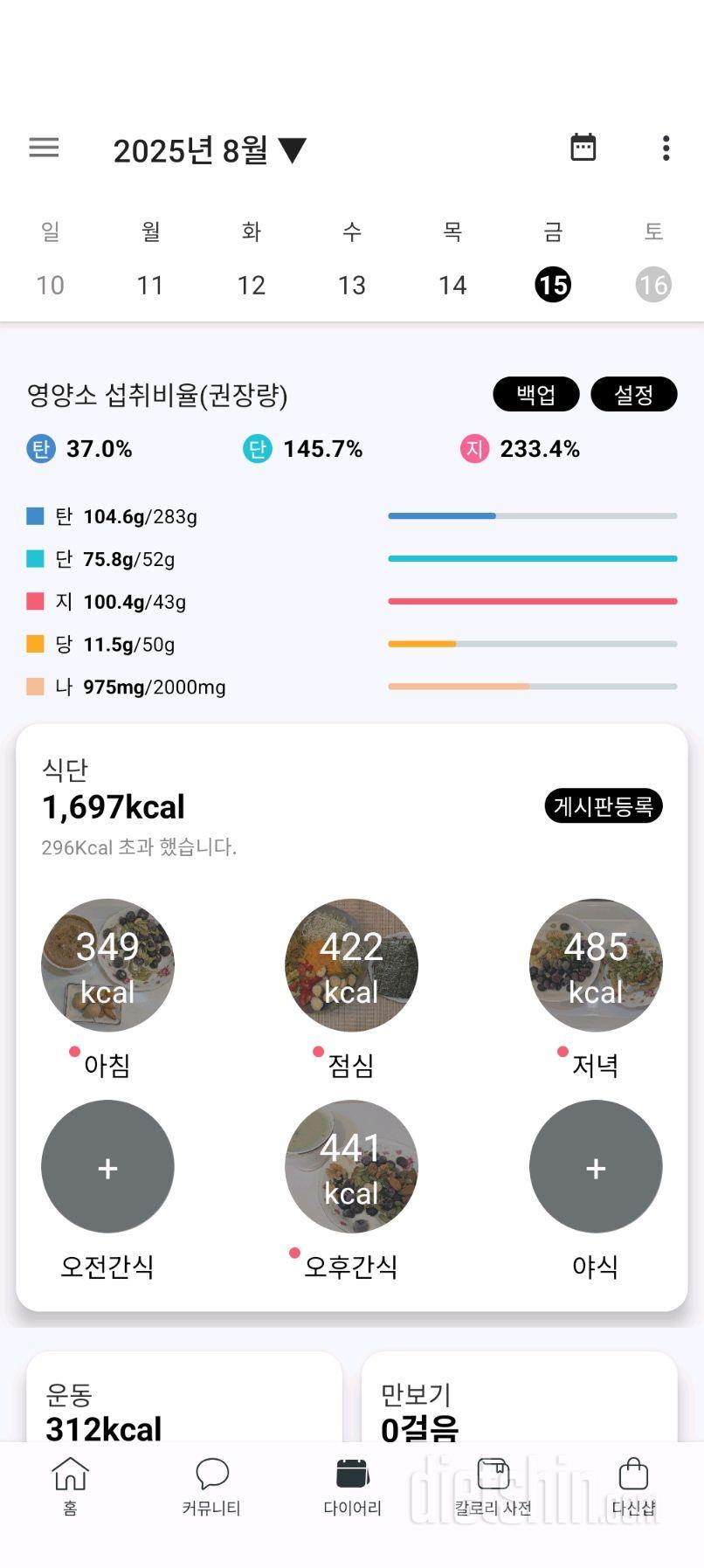The image size is (704, 1568).
Task: Open the hamburger drawer menu
Action: click(x=44, y=148)
